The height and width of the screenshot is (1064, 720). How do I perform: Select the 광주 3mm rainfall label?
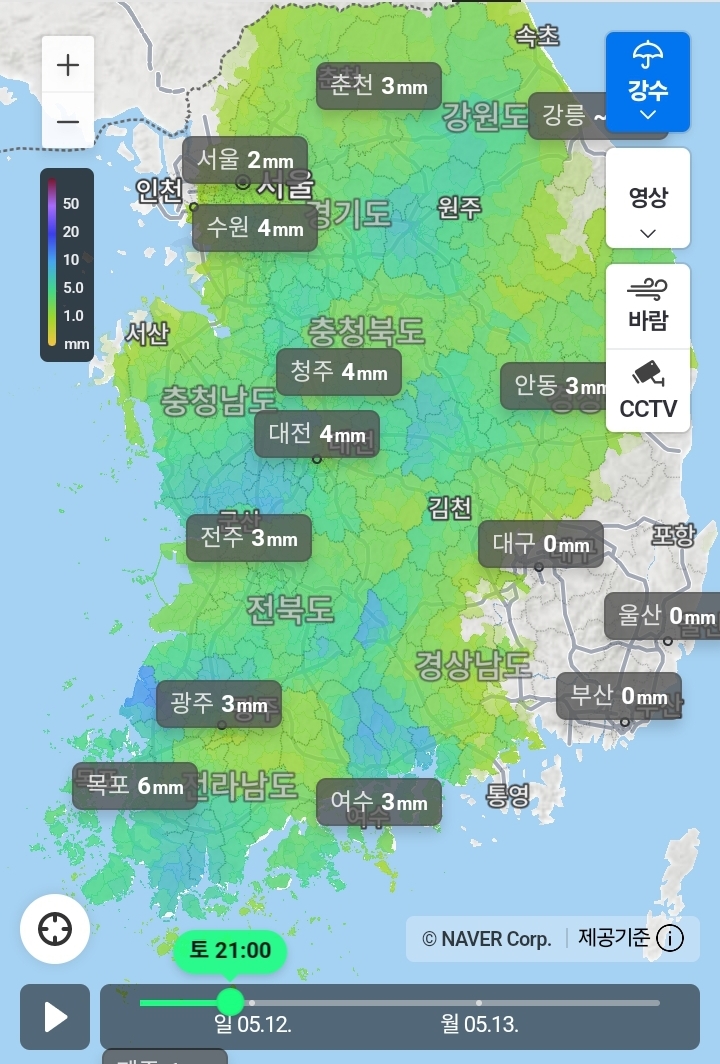click(x=219, y=704)
